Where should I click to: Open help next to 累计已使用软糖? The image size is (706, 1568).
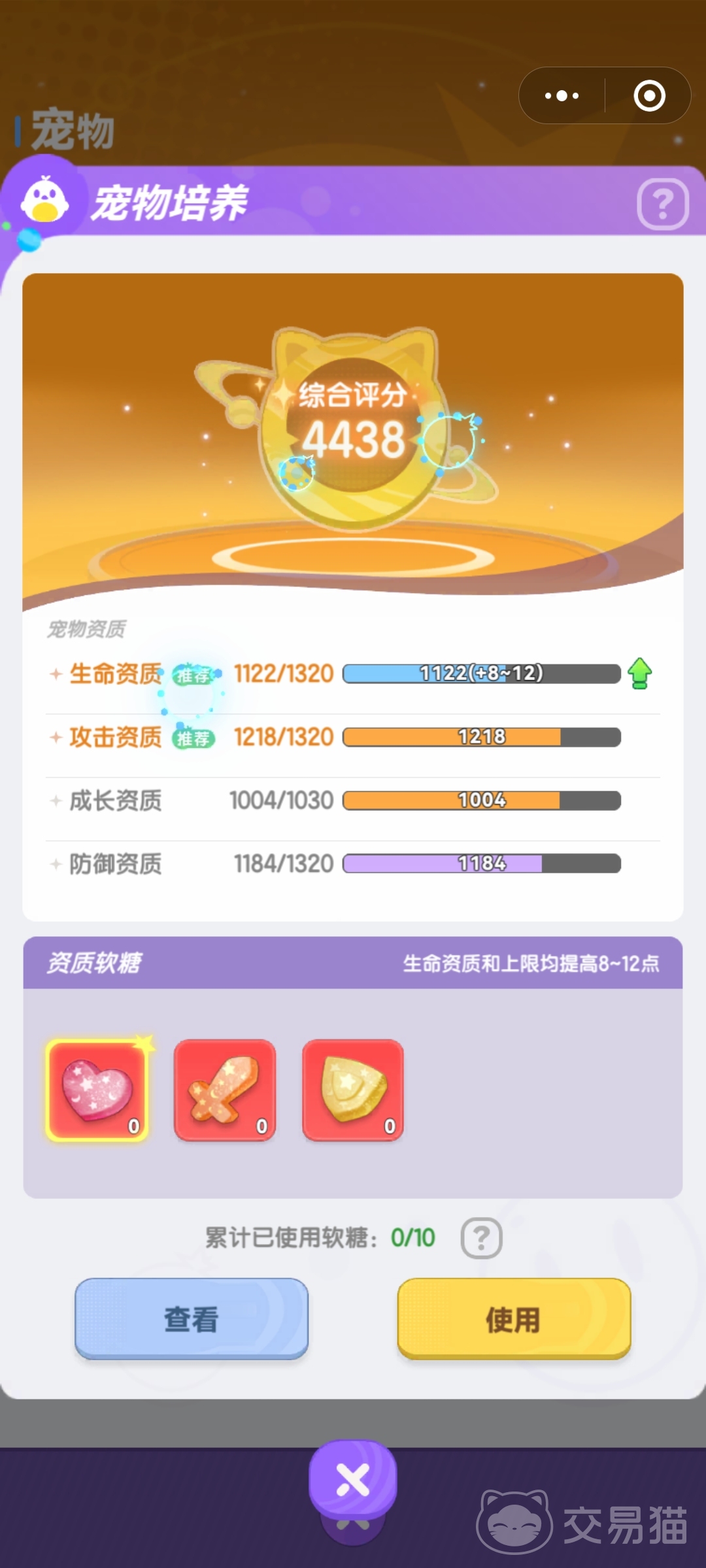coord(481,1238)
